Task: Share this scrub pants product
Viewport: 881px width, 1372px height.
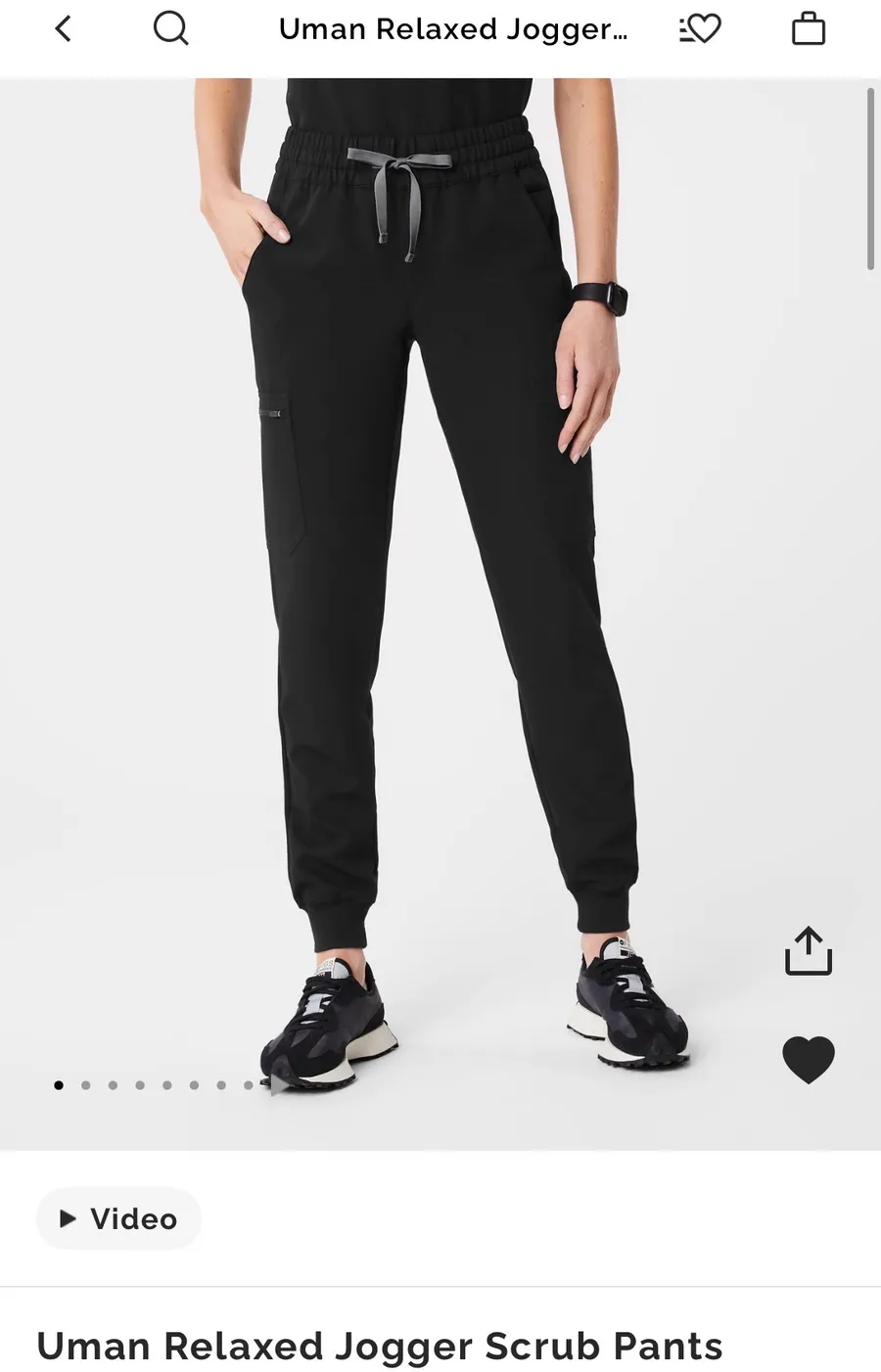Action: [809, 950]
